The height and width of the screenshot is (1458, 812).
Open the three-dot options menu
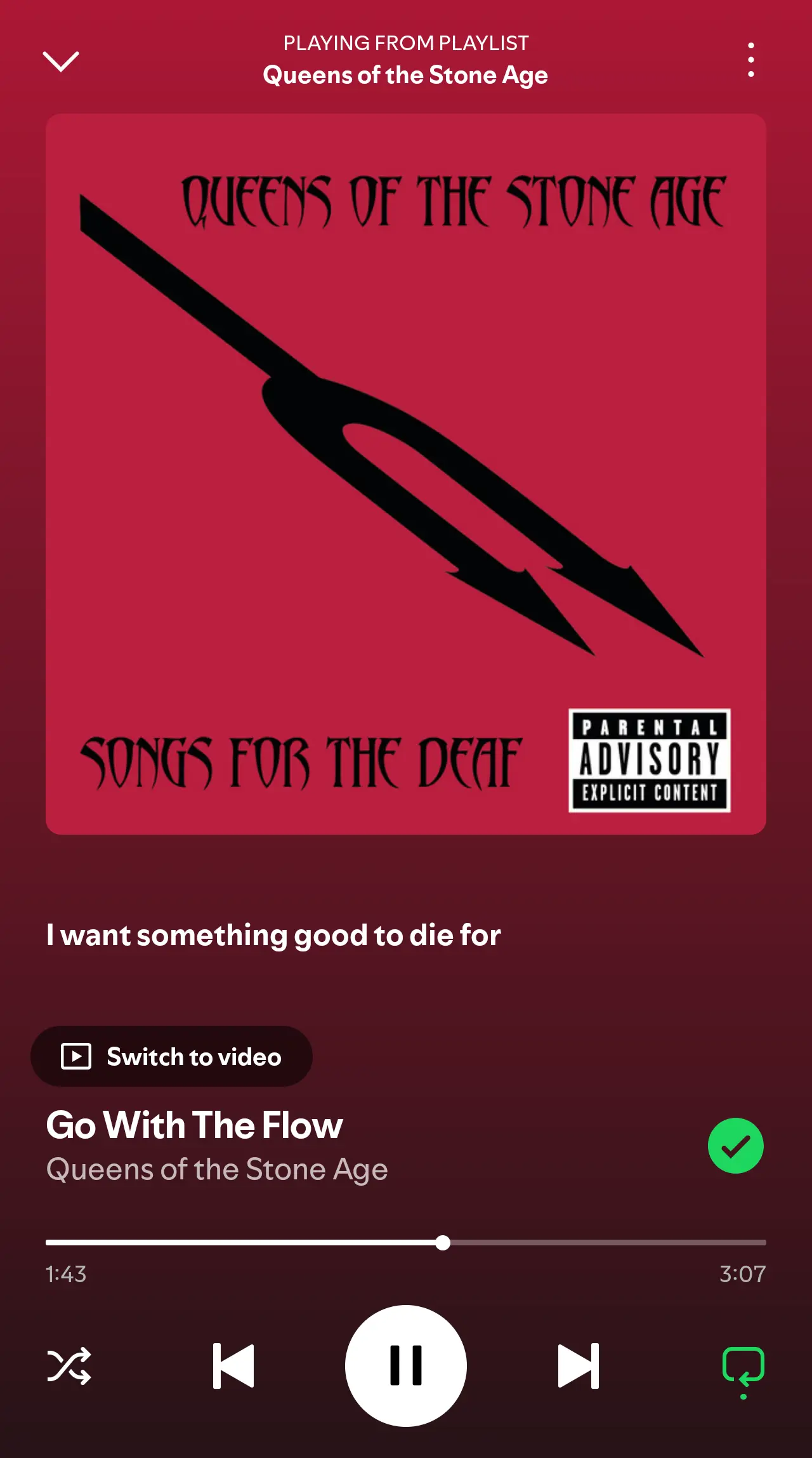click(x=751, y=60)
